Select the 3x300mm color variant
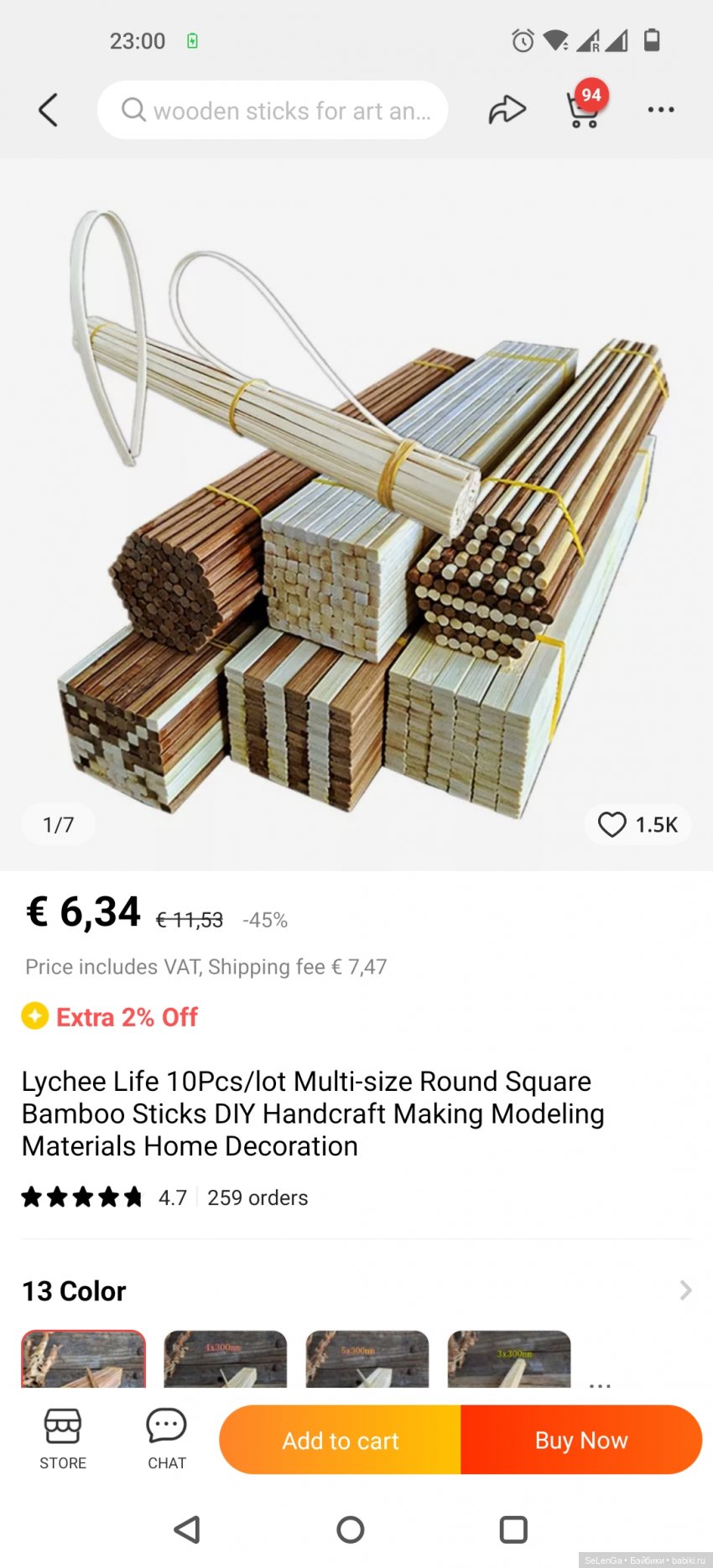Viewport: 713px width, 1568px height. (509, 1358)
